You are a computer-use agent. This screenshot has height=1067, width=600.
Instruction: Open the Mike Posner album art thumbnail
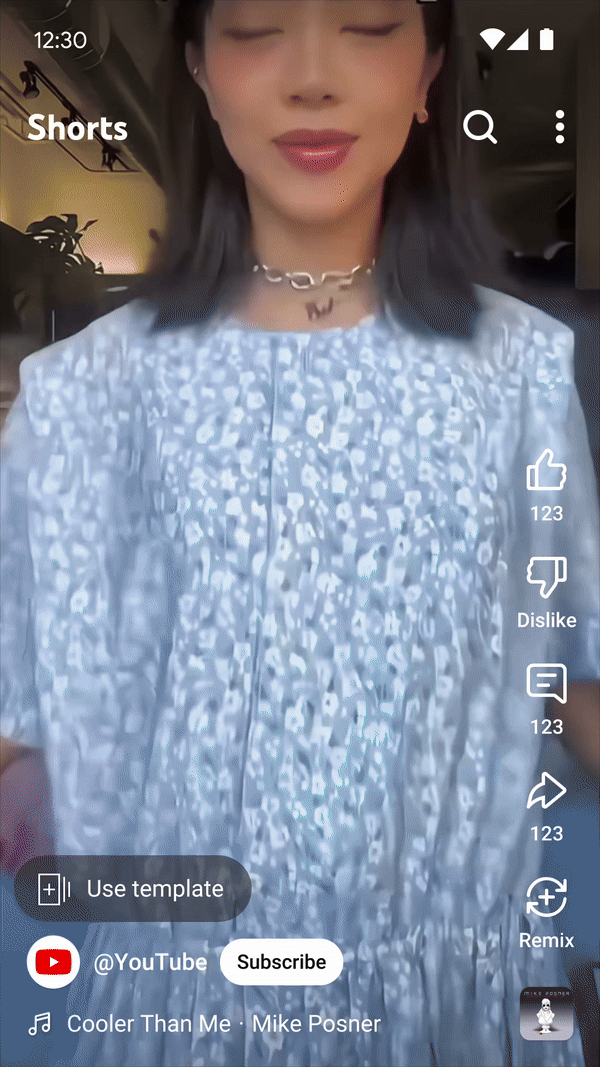pos(546,1014)
